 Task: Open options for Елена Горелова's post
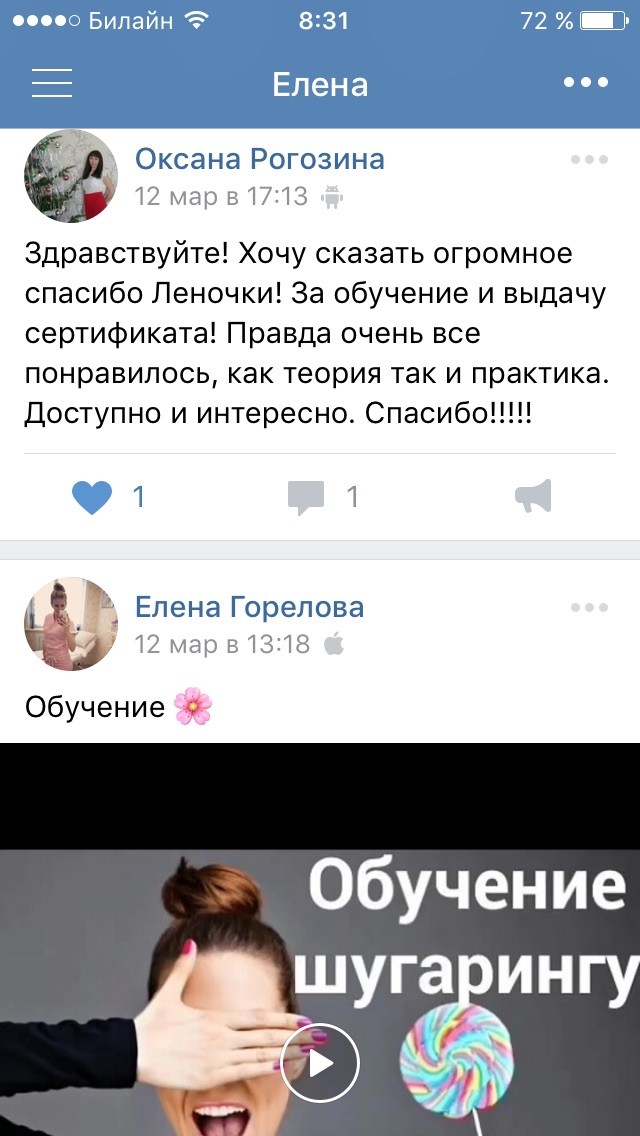click(x=589, y=608)
